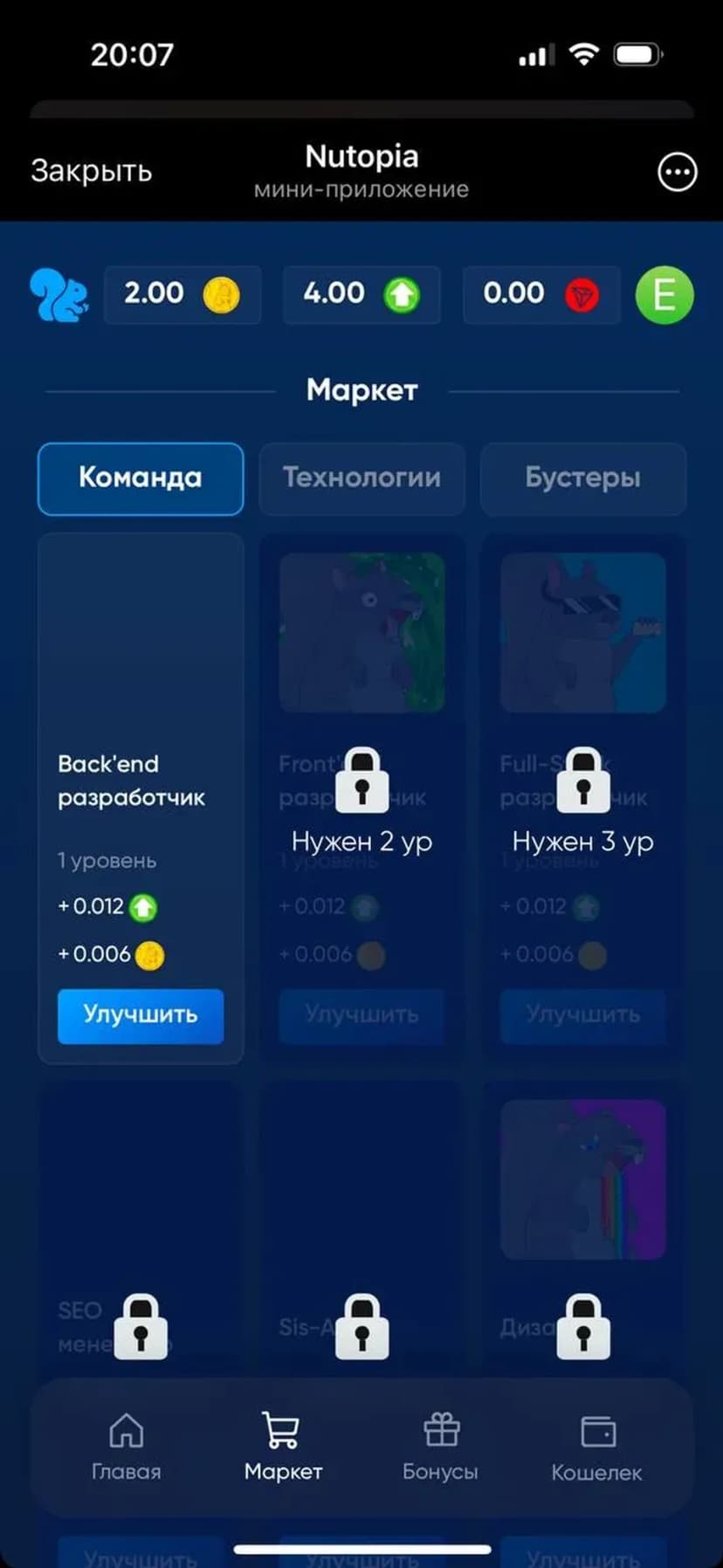The image size is (723, 1568).
Task: Go to the Главая home tab
Action: 126,1447
